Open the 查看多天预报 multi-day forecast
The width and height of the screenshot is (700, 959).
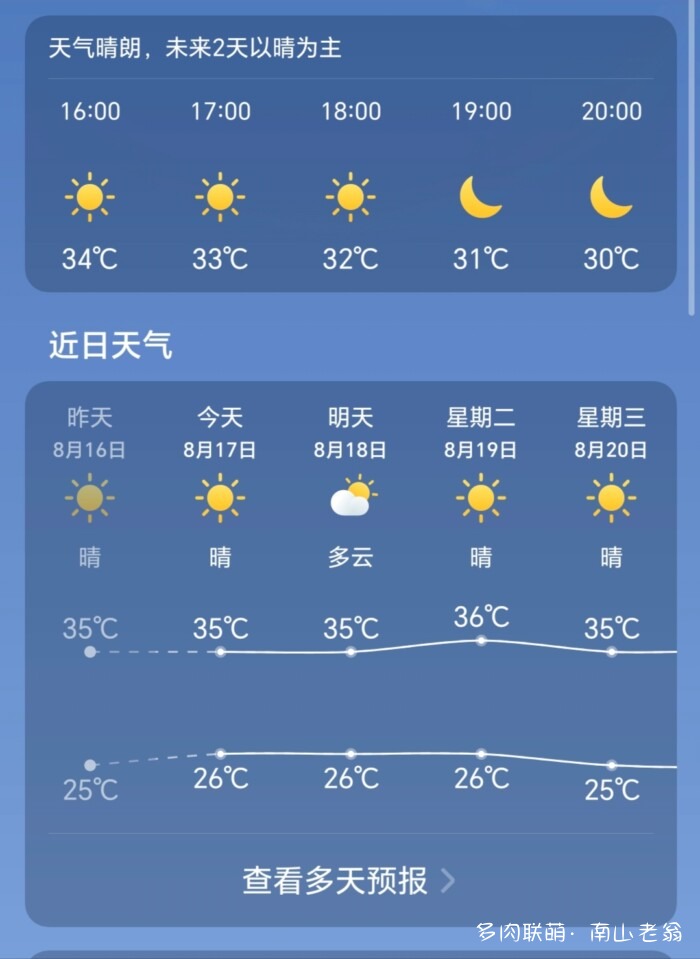349,880
